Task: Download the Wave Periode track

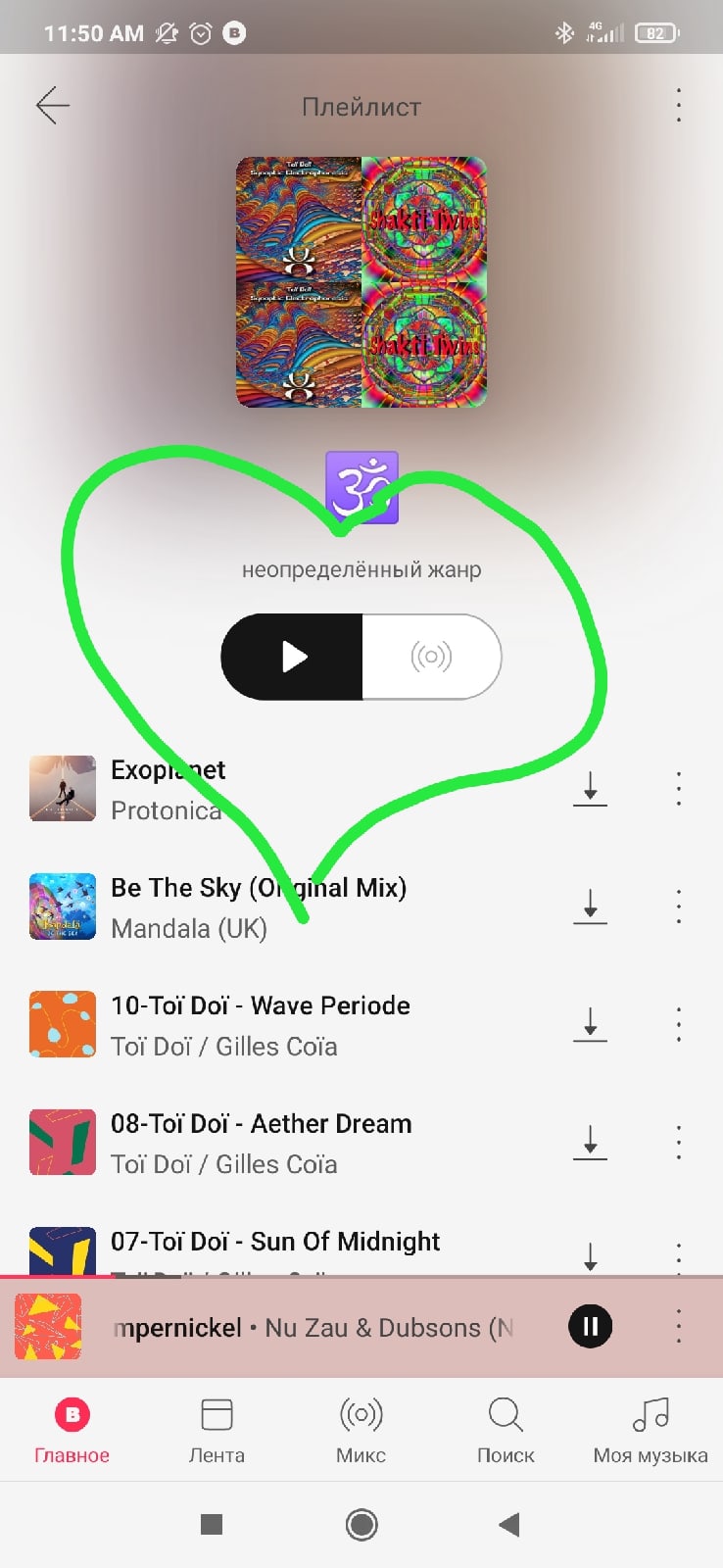Action: [590, 1025]
